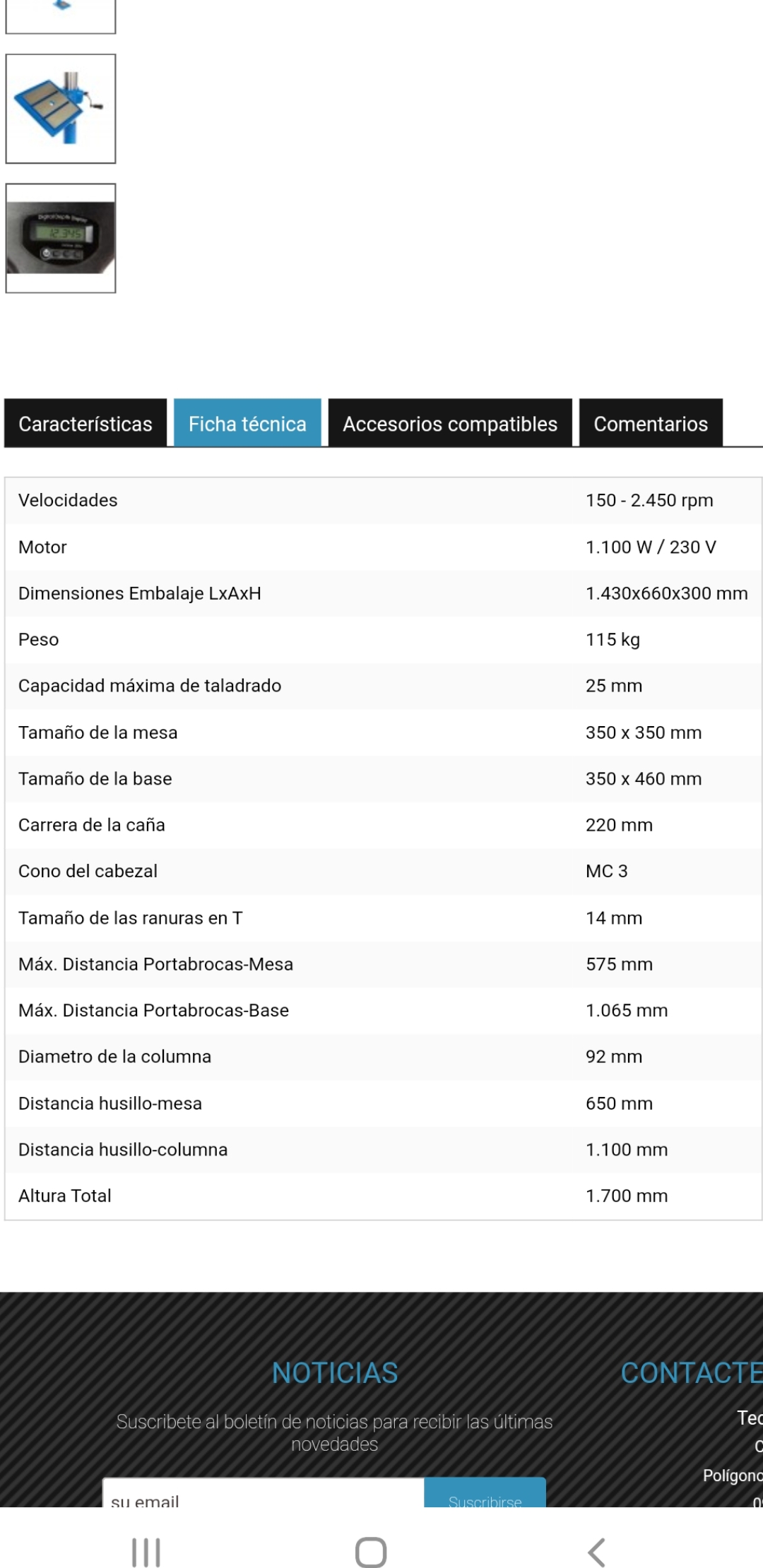View the blue drill table thumbnail

click(61, 109)
